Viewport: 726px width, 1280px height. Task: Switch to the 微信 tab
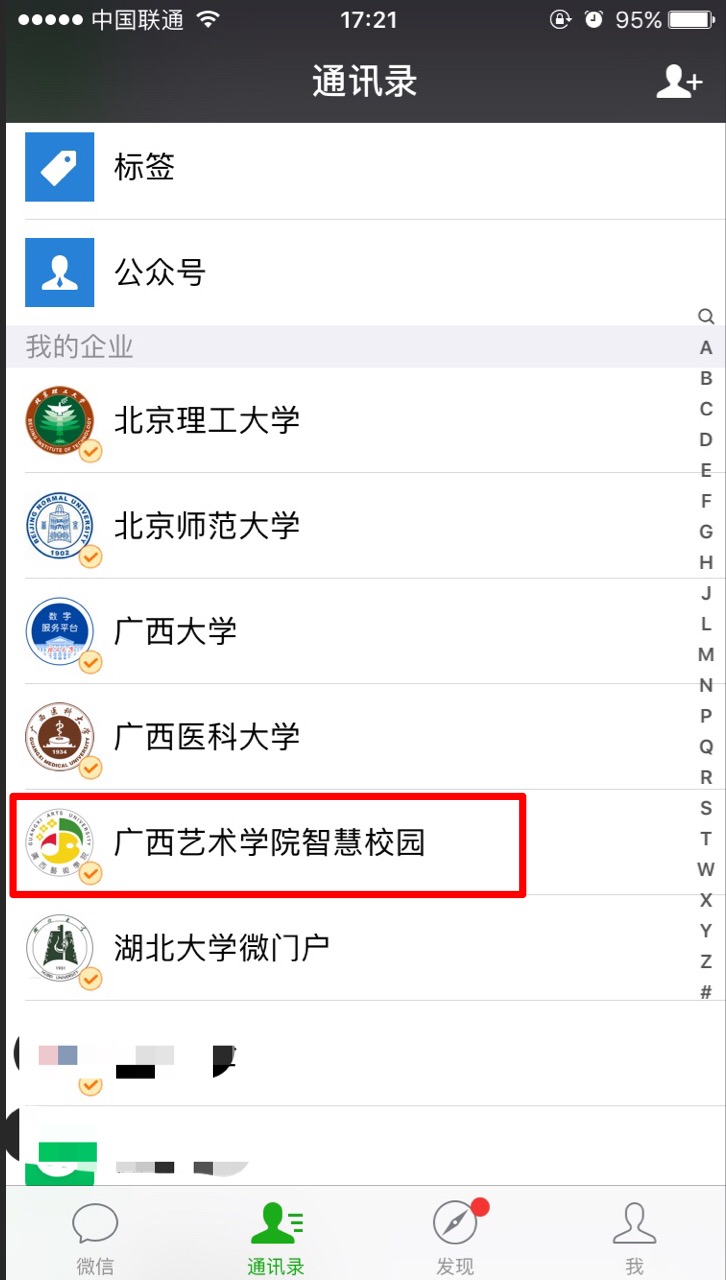95,1236
